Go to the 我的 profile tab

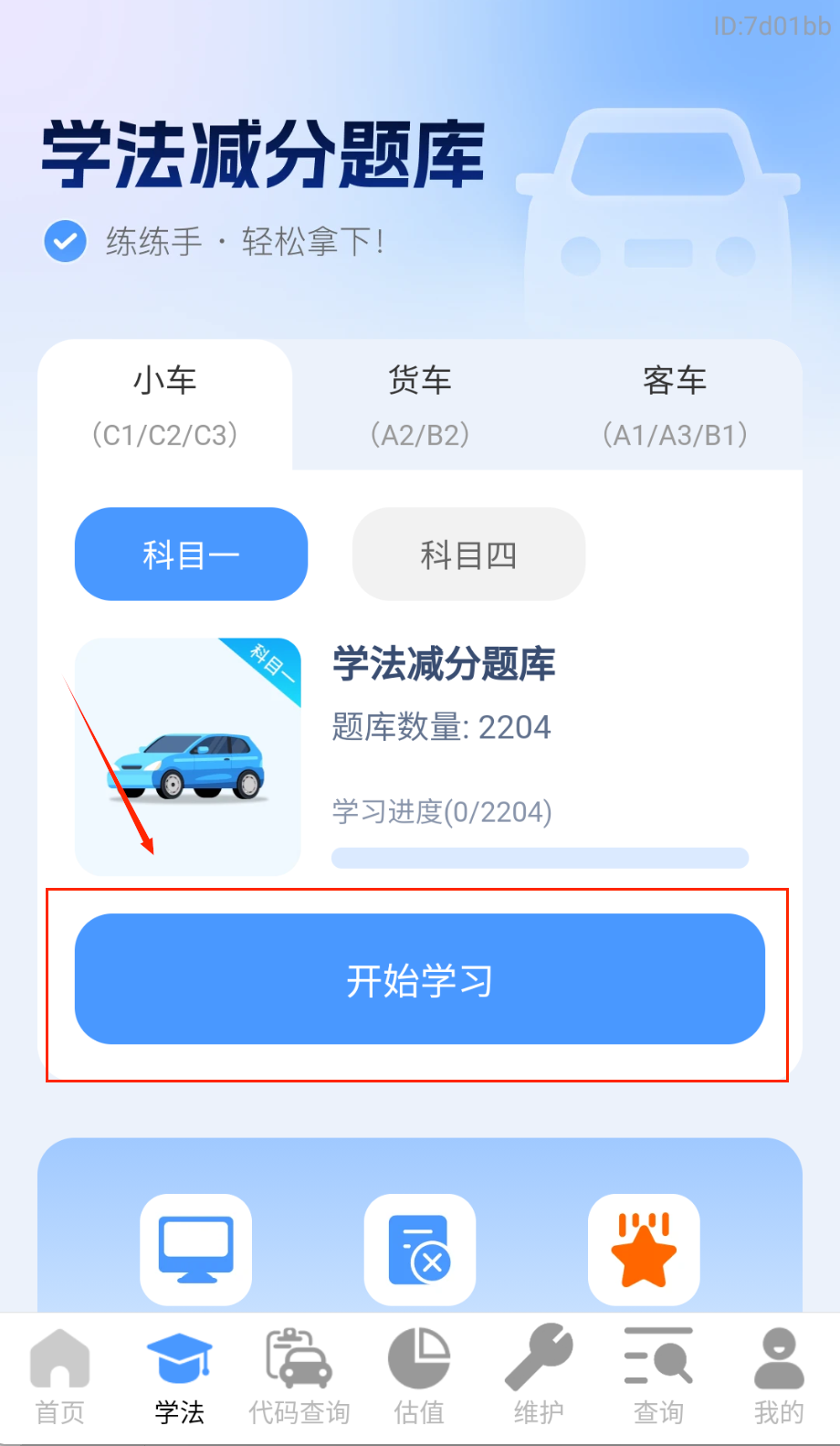(779, 1377)
